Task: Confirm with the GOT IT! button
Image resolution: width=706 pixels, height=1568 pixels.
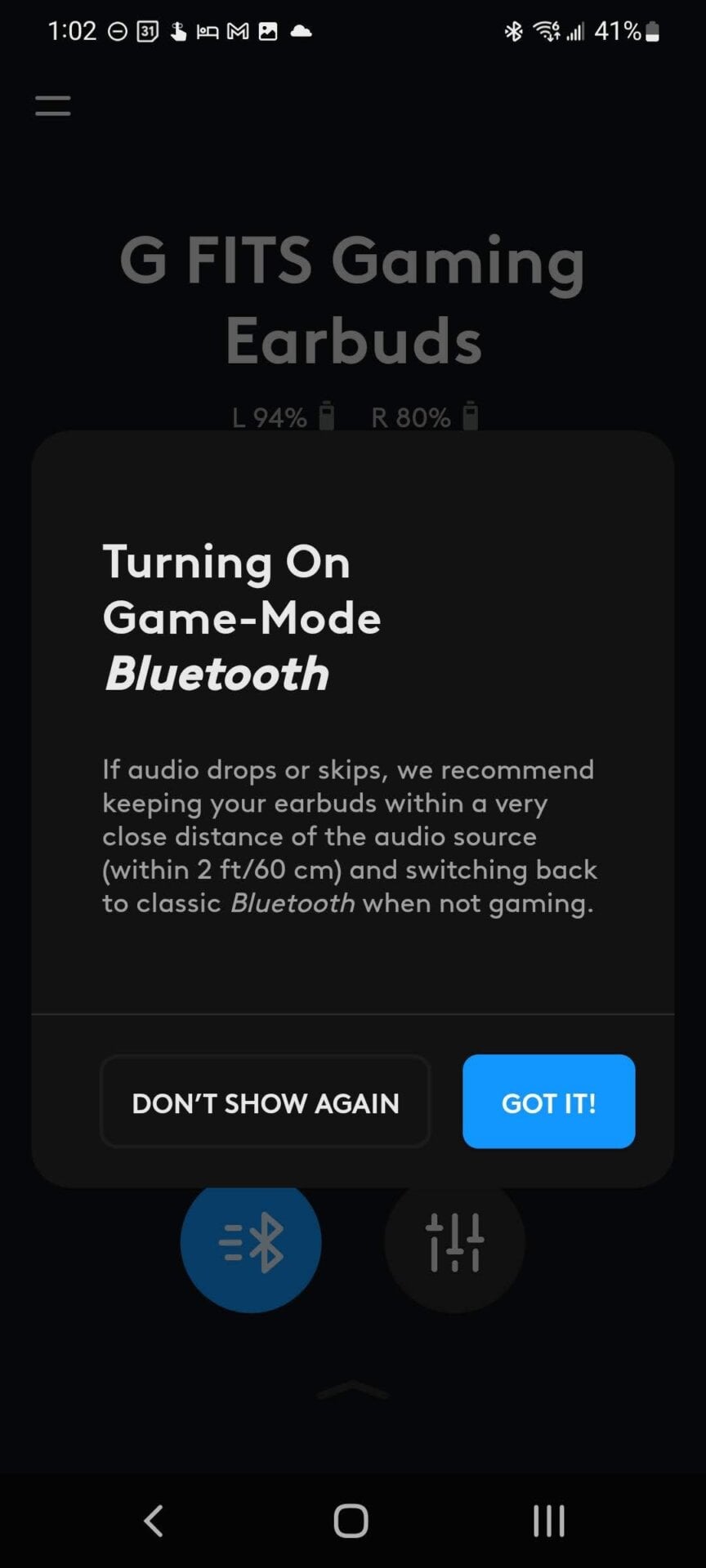Action: [548, 1102]
